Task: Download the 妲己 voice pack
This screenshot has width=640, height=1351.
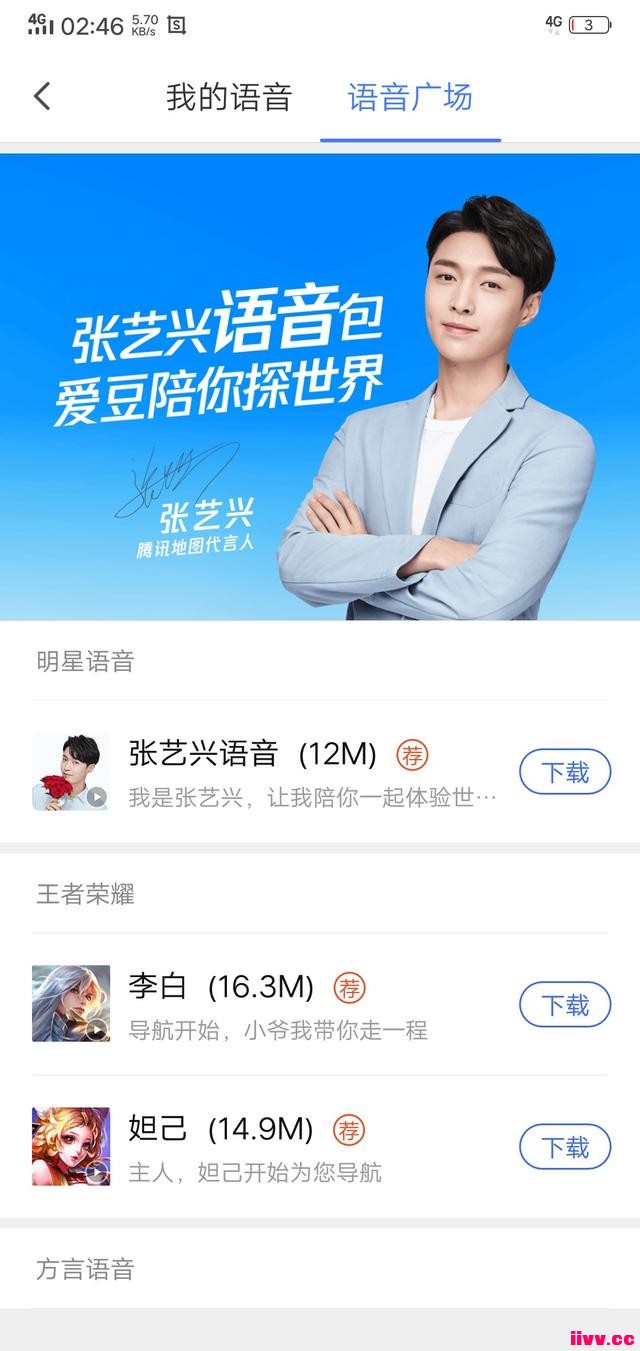Action: pos(565,1147)
